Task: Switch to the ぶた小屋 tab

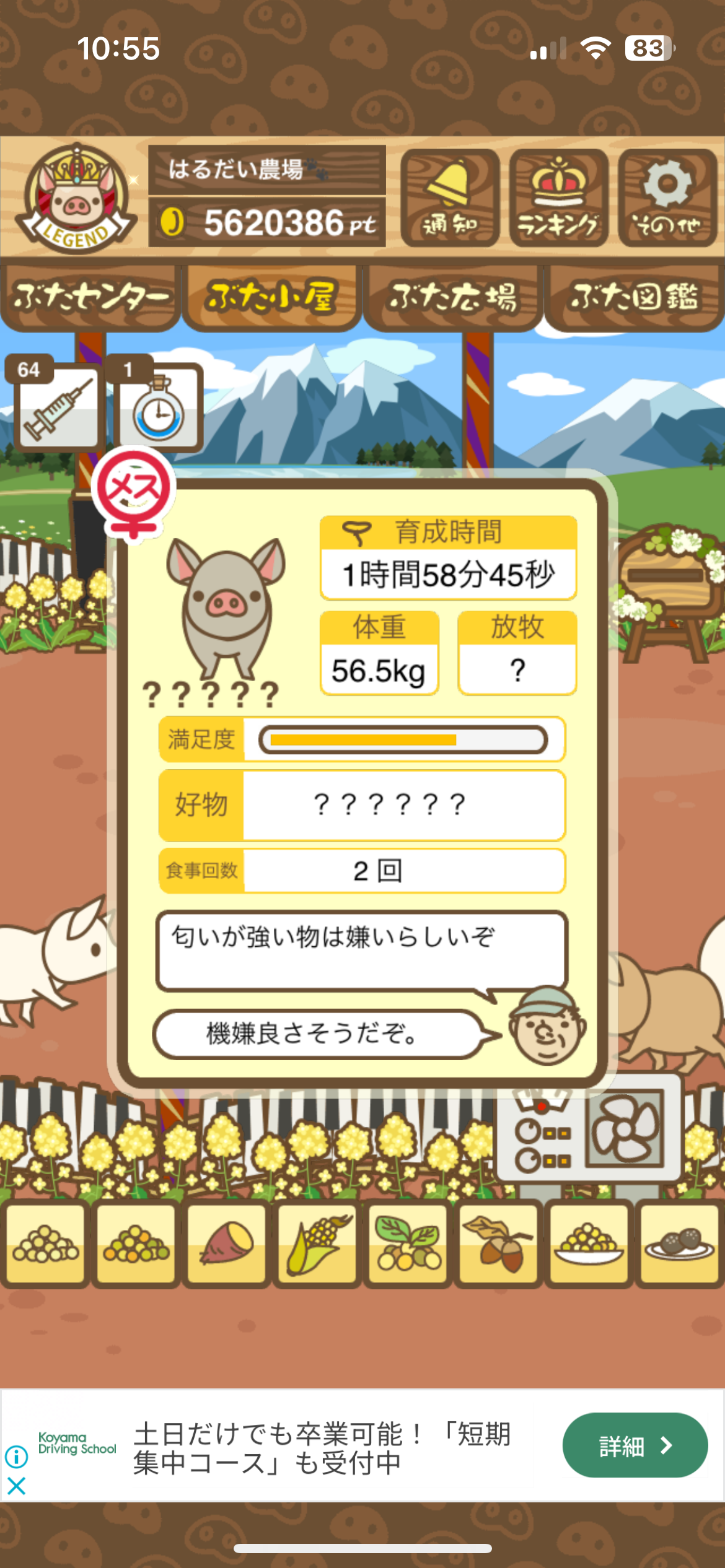Action: [271, 298]
